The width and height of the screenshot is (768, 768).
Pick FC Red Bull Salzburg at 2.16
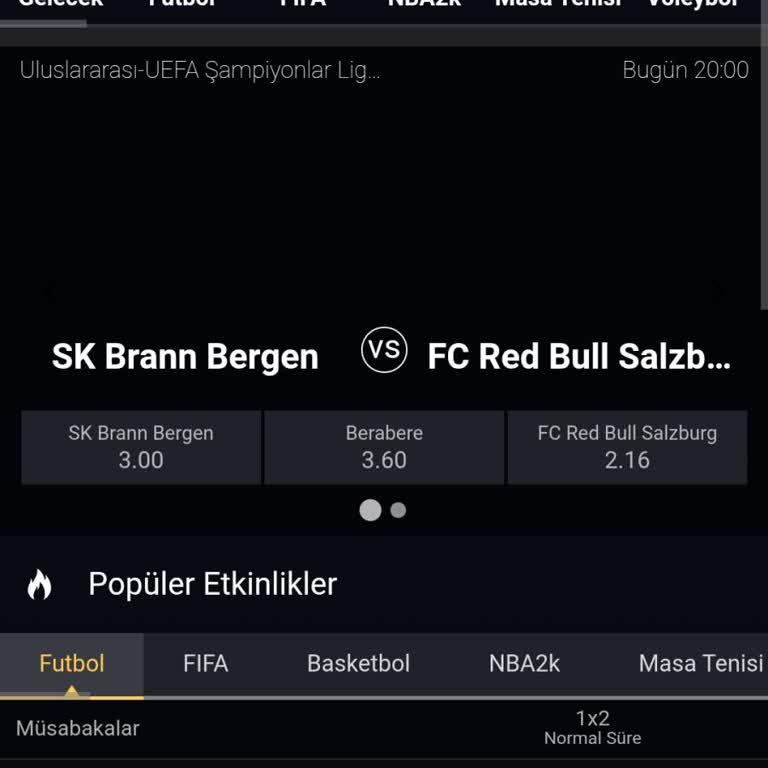click(x=627, y=447)
